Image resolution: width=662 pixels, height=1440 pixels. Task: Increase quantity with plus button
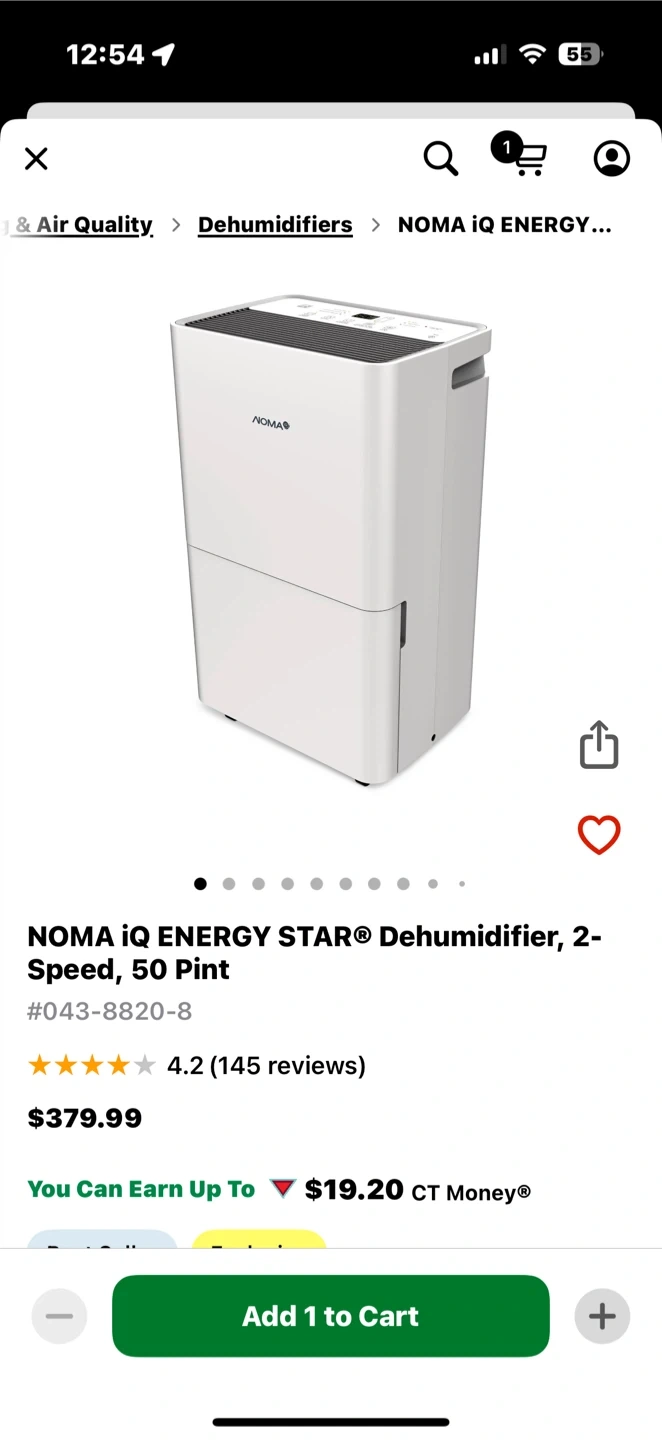click(x=602, y=1316)
